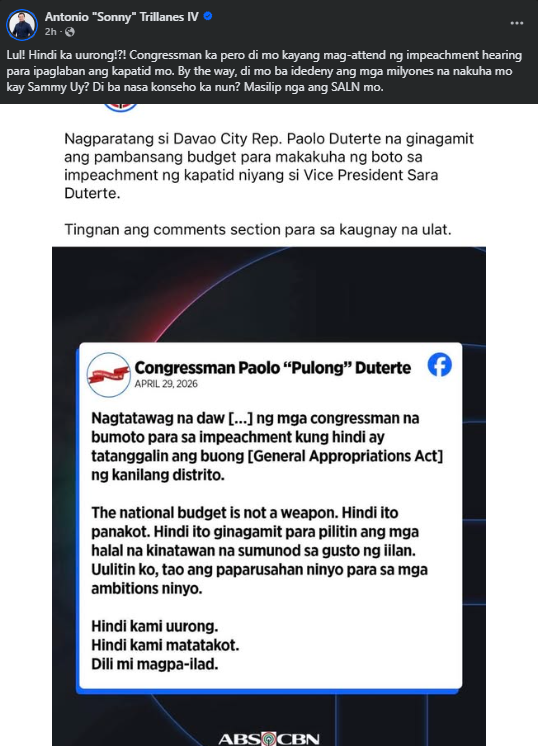Open the post's three-dot options menu
Viewport: 538px width, 746px height.
click(517, 23)
